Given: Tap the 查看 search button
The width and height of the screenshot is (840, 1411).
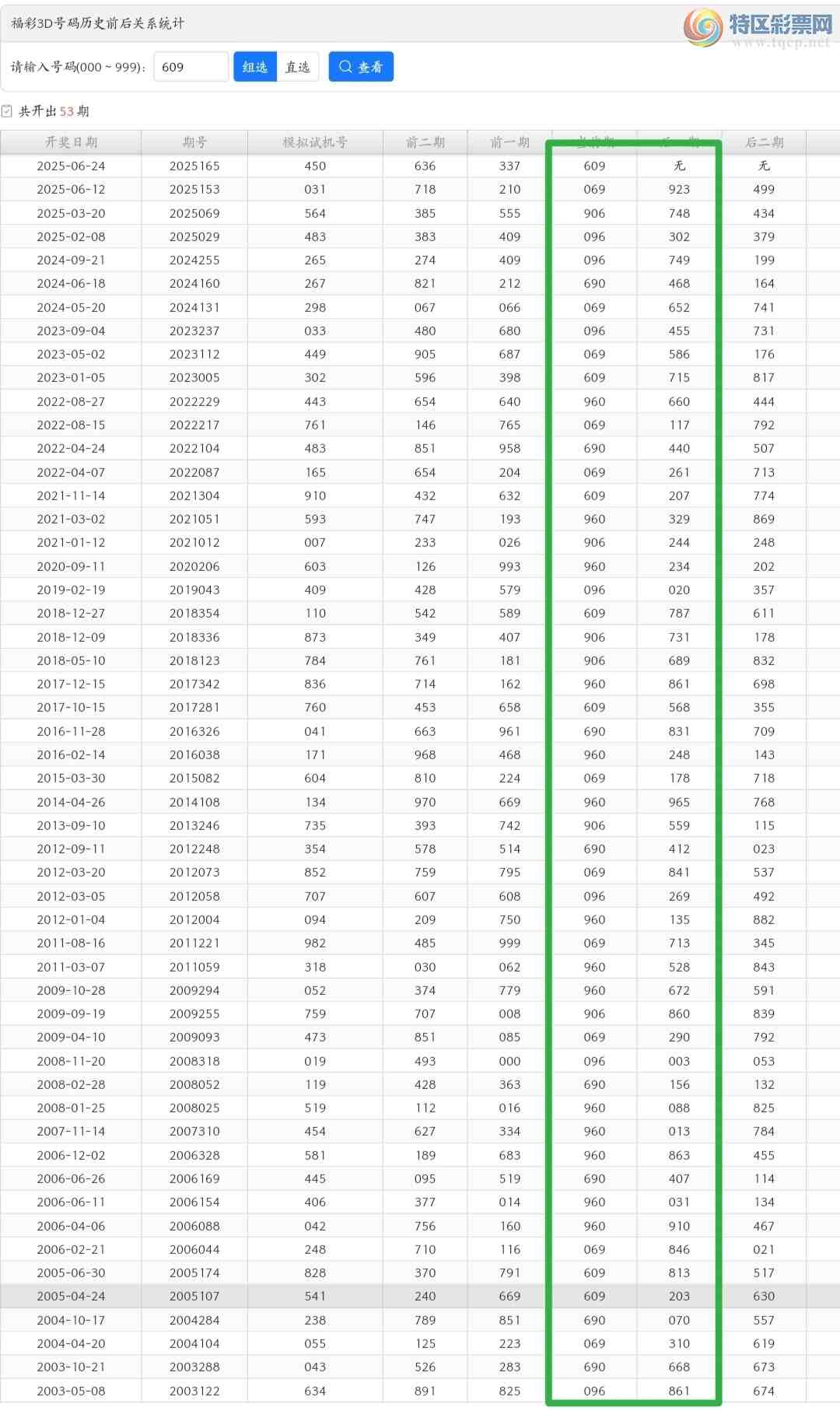Looking at the screenshot, I should point(361,67).
